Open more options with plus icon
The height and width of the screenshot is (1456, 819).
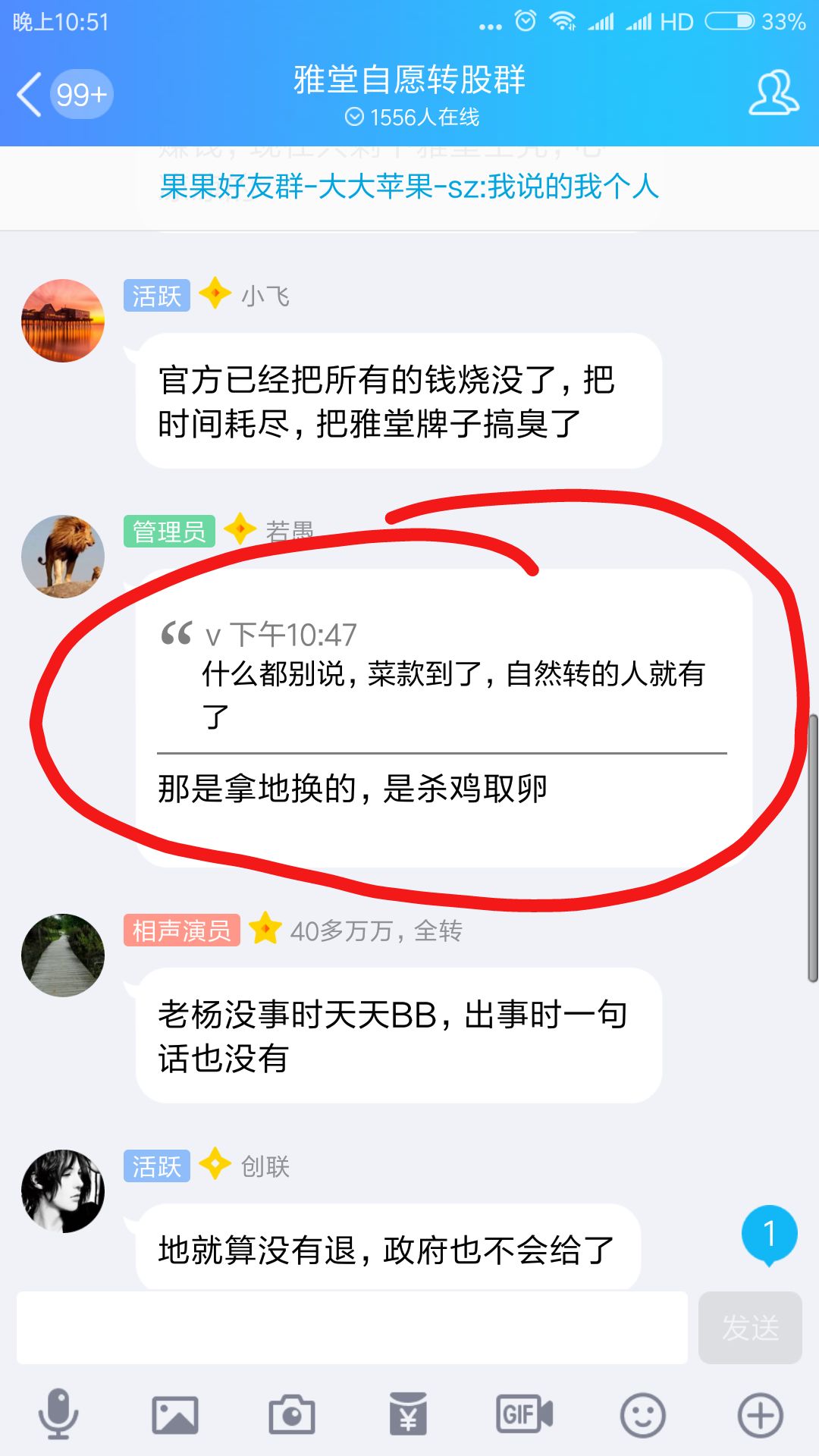click(x=760, y=1414)
